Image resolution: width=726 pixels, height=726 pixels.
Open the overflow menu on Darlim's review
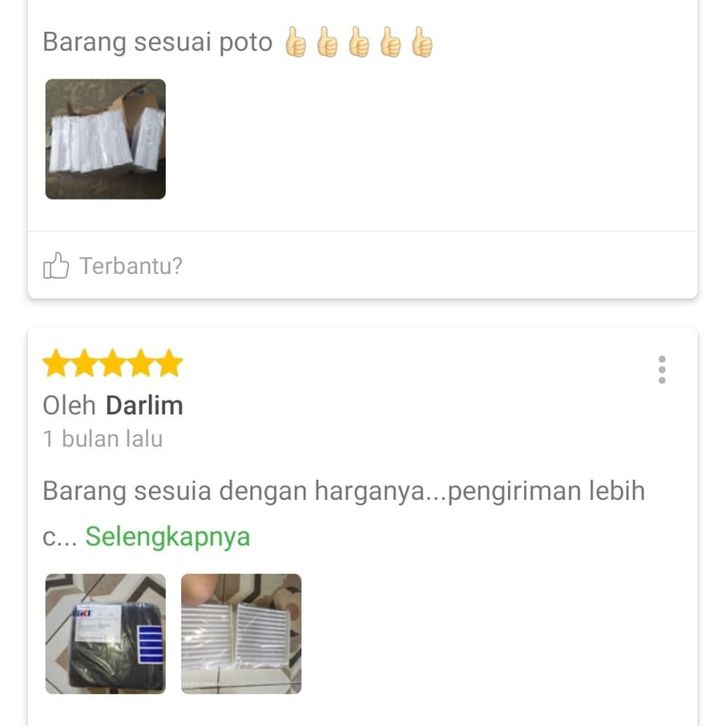click(x=661, y=370)
